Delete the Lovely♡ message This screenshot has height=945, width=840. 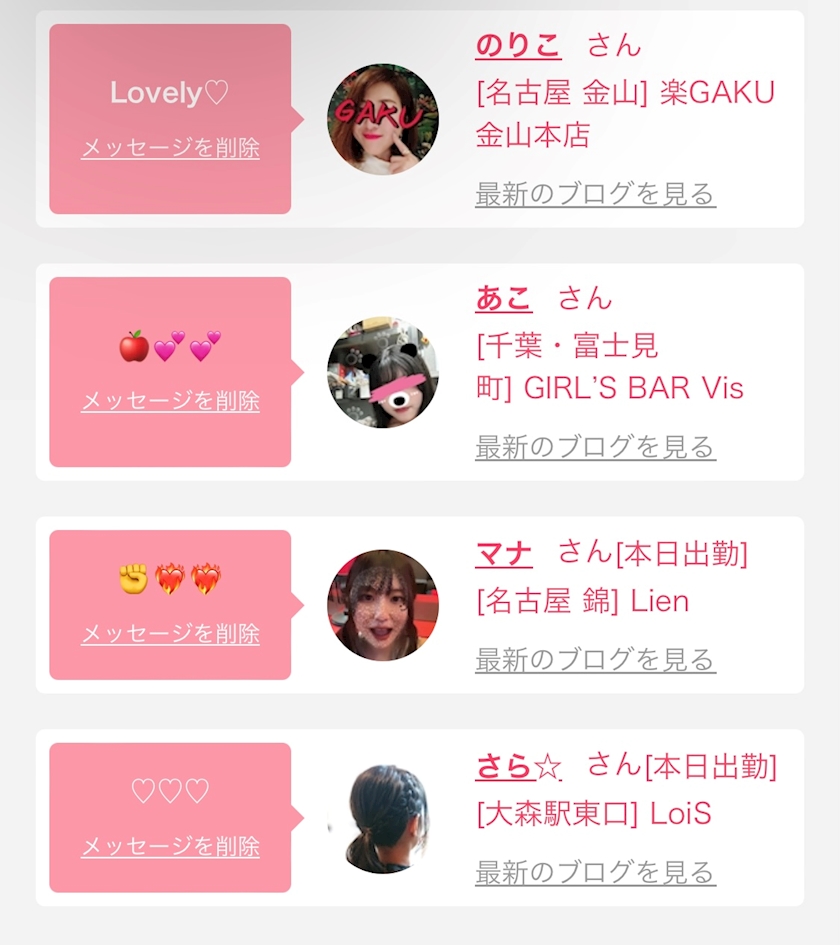click(171, 148)
